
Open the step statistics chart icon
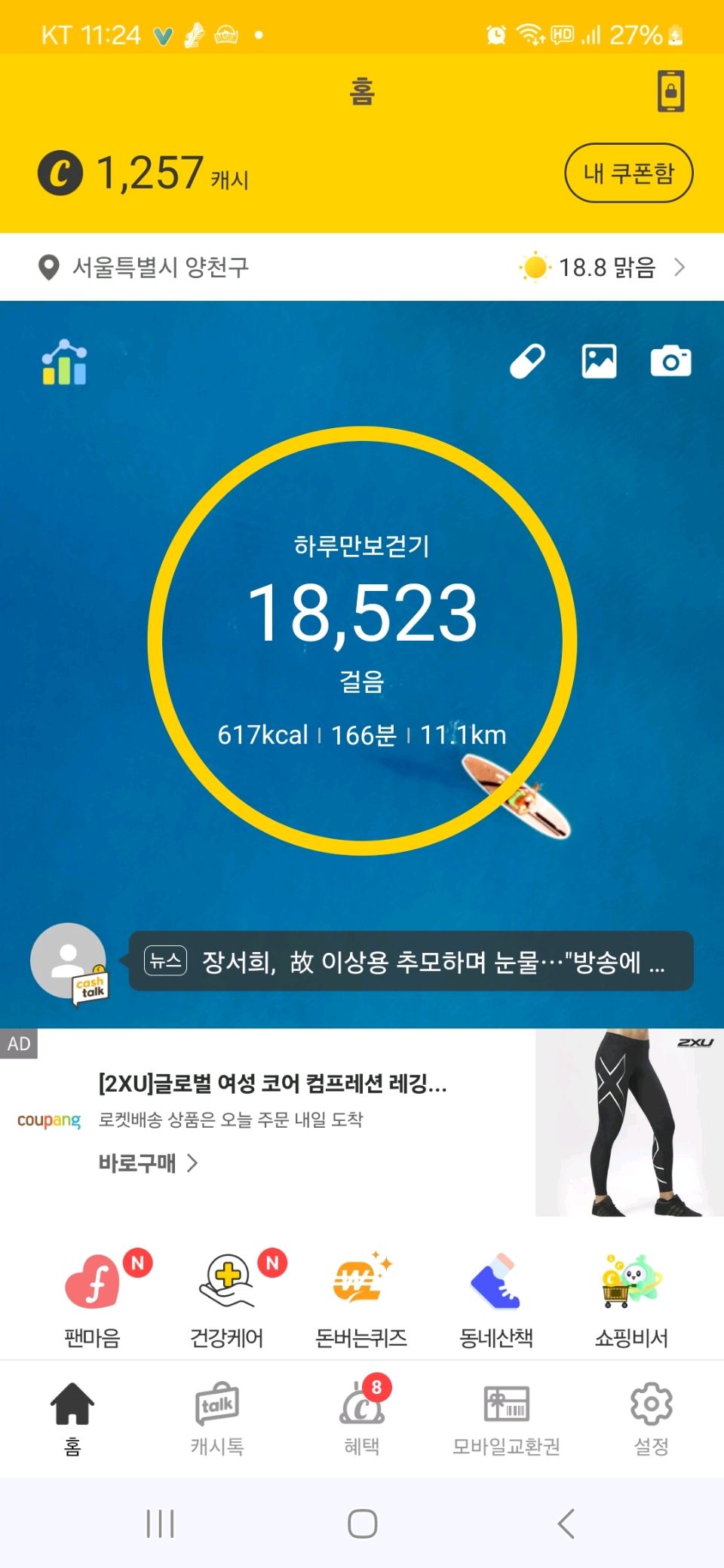(x=65, y=363)
